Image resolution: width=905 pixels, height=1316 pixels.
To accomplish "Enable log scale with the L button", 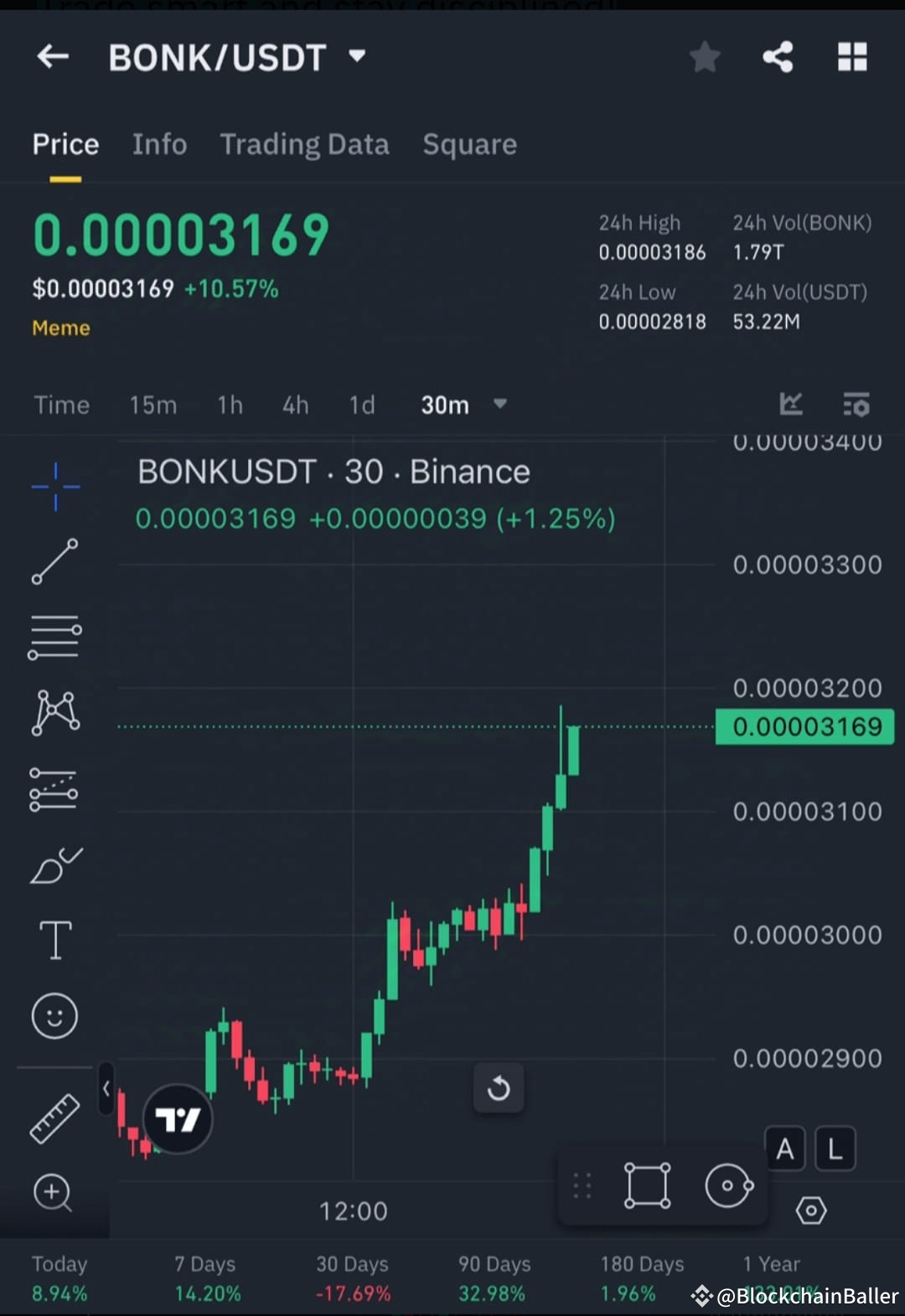I will point(835,1148).
